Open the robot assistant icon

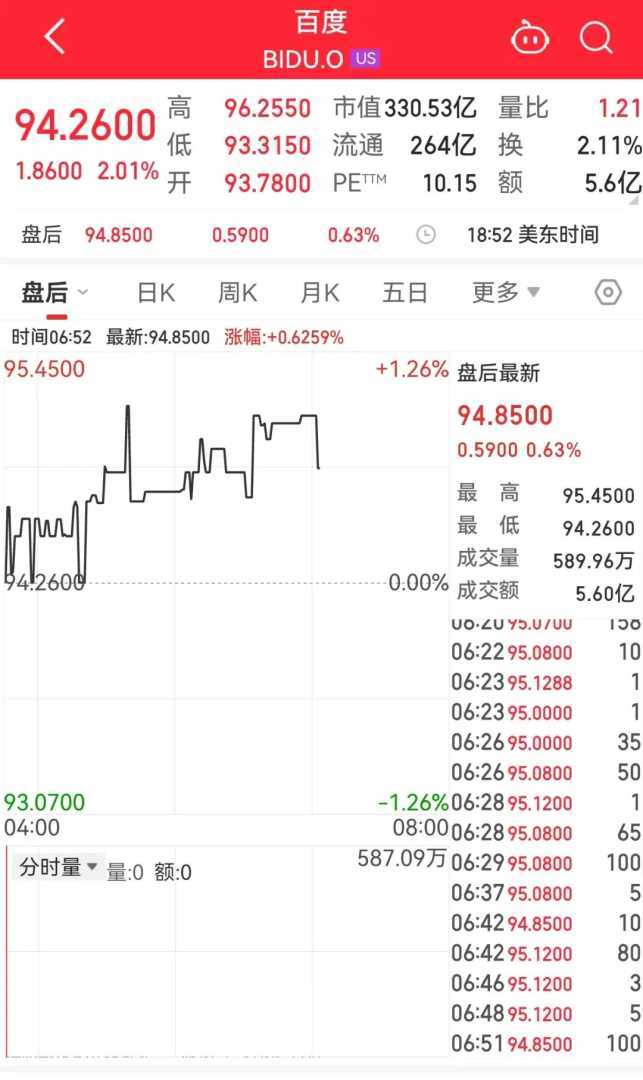530,38
